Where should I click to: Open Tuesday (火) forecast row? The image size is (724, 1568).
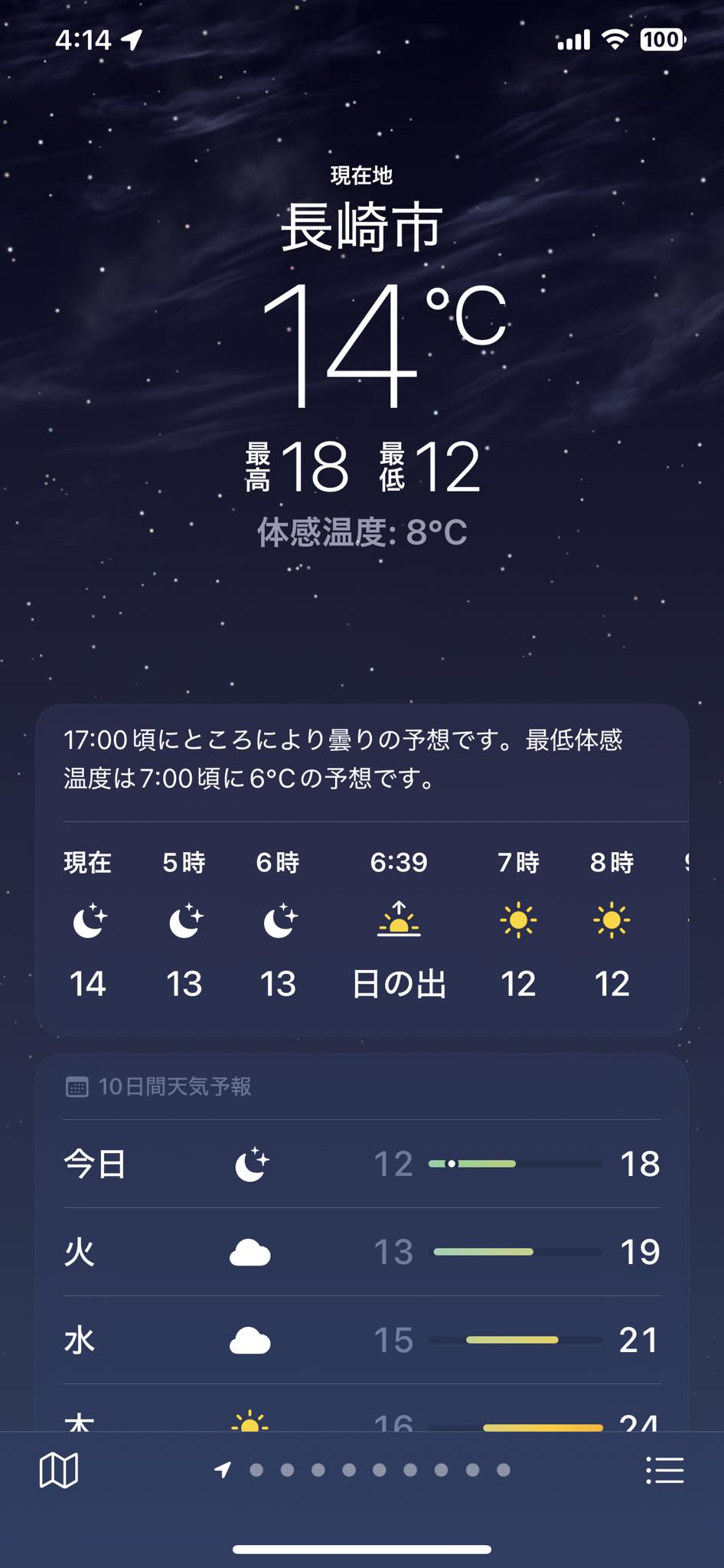tap(361, 1253)
